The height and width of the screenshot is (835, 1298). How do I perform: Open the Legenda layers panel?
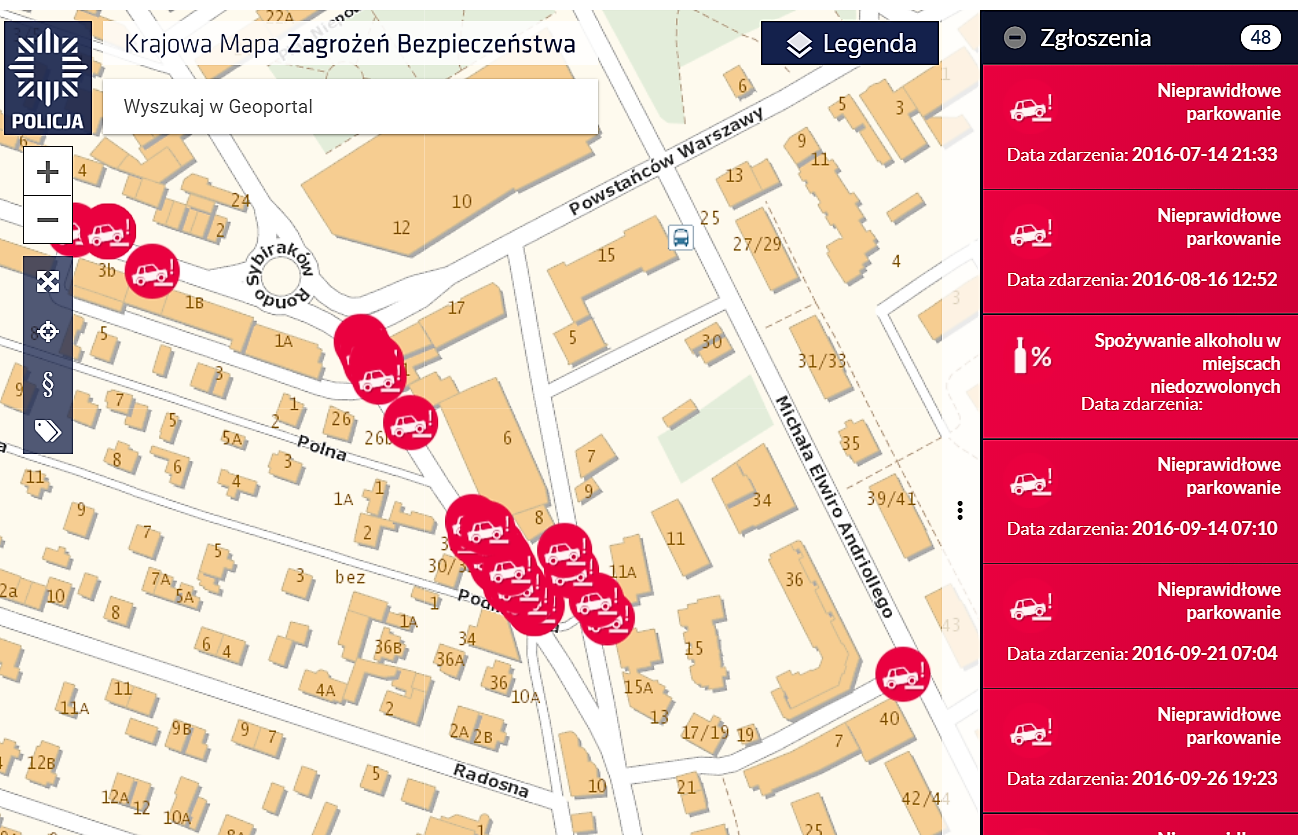tap(850, 44)
